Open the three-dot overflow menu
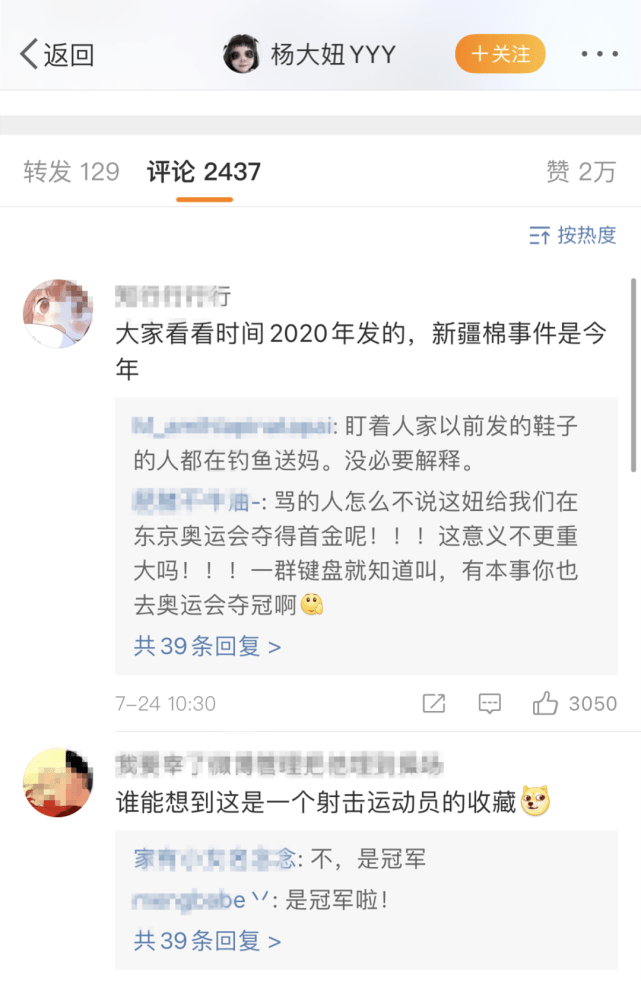The width and height of the screenshot is (641, 981). click(x=599, y=54)
